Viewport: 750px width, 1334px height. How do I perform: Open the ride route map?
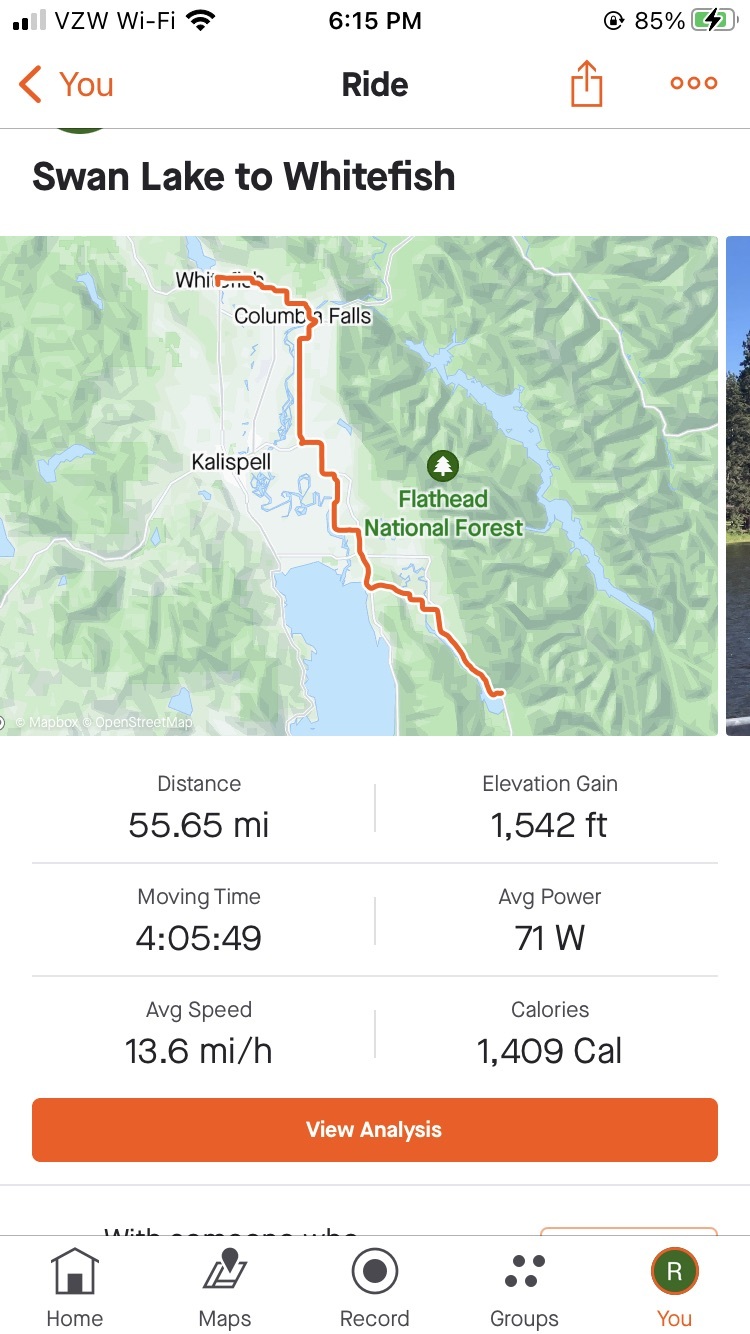click(x=358, y=485)
